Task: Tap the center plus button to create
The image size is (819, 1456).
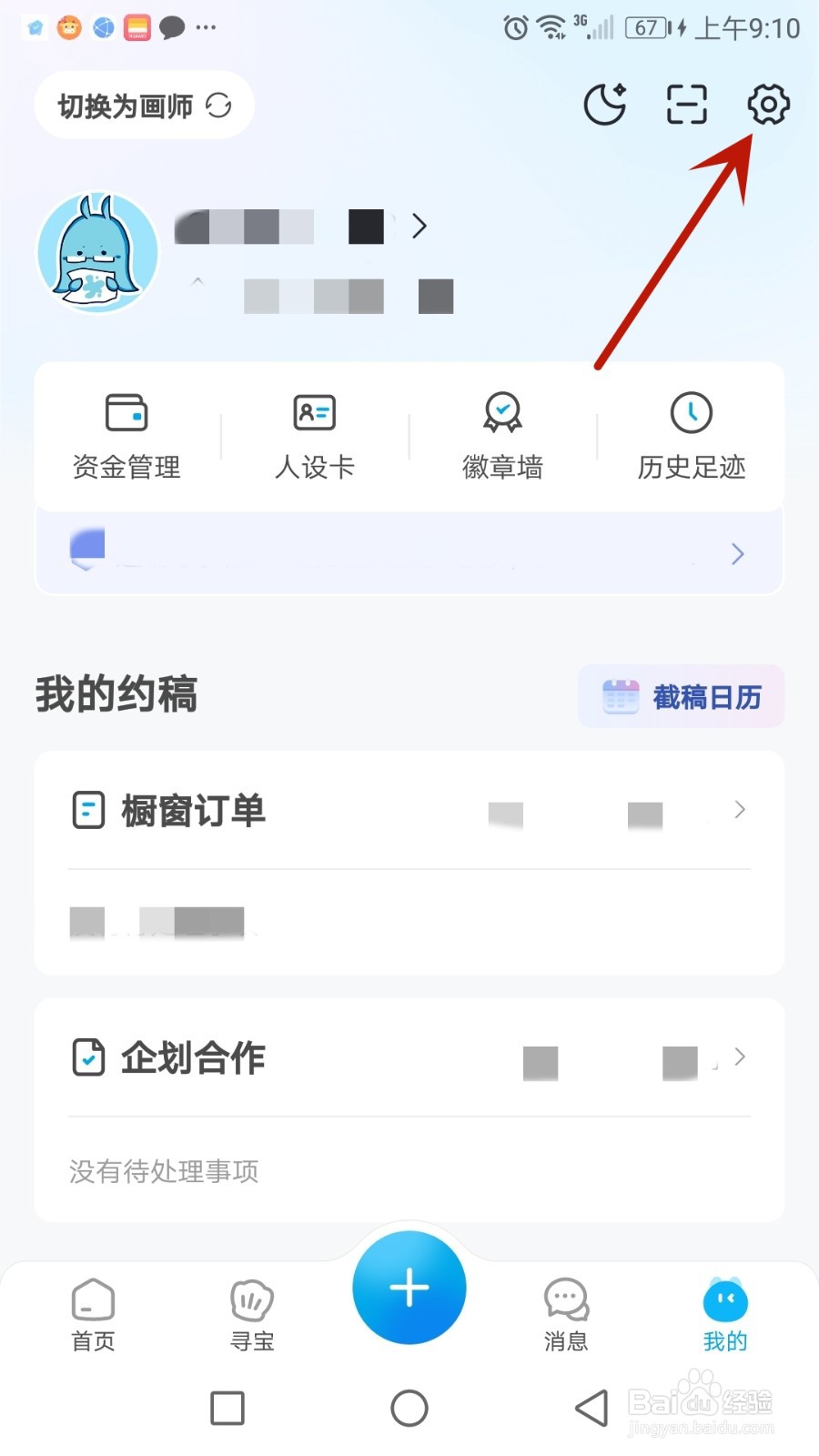Action: click(x=409, y=1288)
